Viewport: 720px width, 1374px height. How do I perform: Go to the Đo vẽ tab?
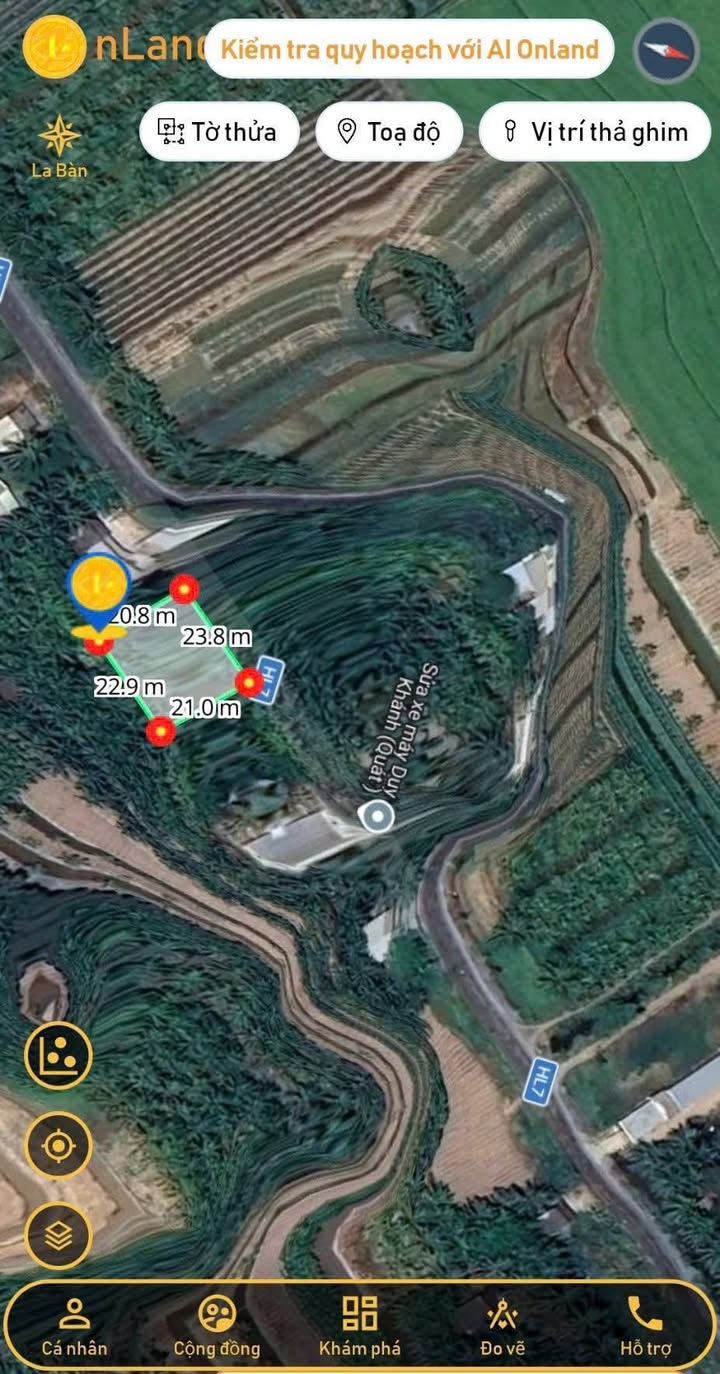click(x=502, y=1328)
